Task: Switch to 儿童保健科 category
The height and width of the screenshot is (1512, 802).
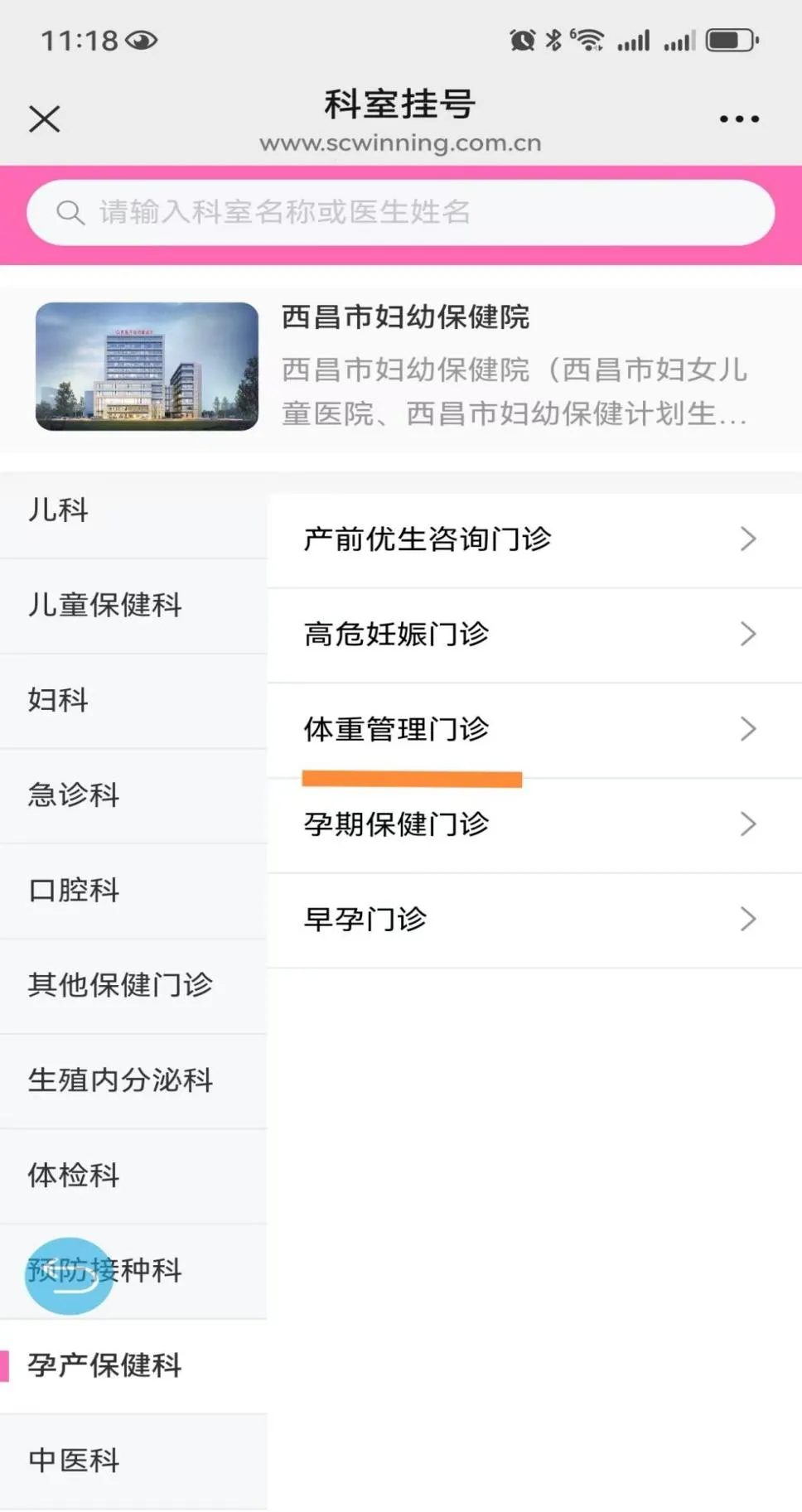Action: coord(133,605)
